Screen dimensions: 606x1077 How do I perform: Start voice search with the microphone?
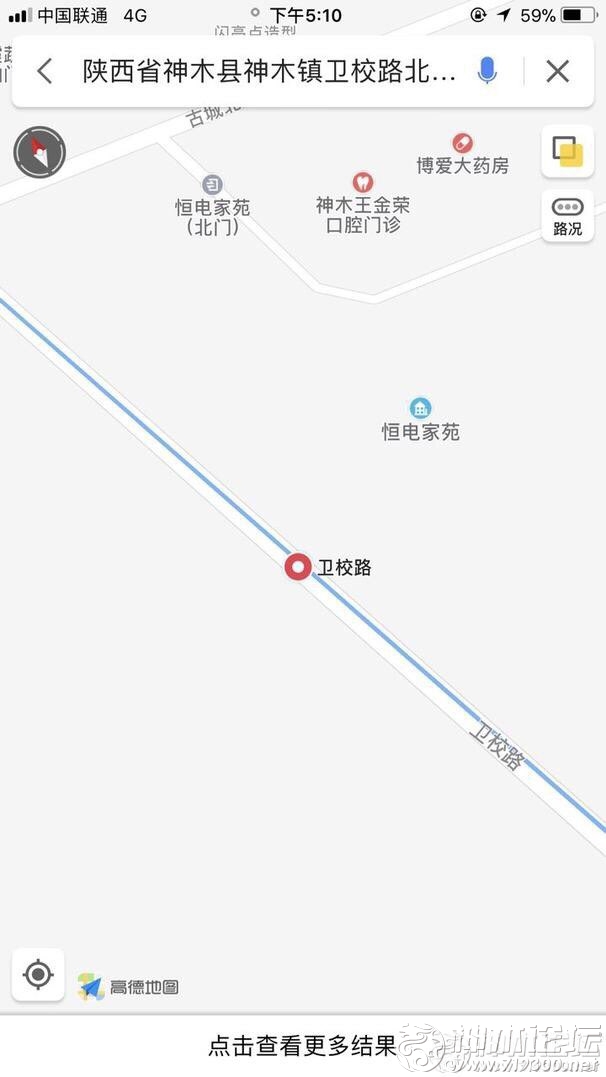[487, 71]
